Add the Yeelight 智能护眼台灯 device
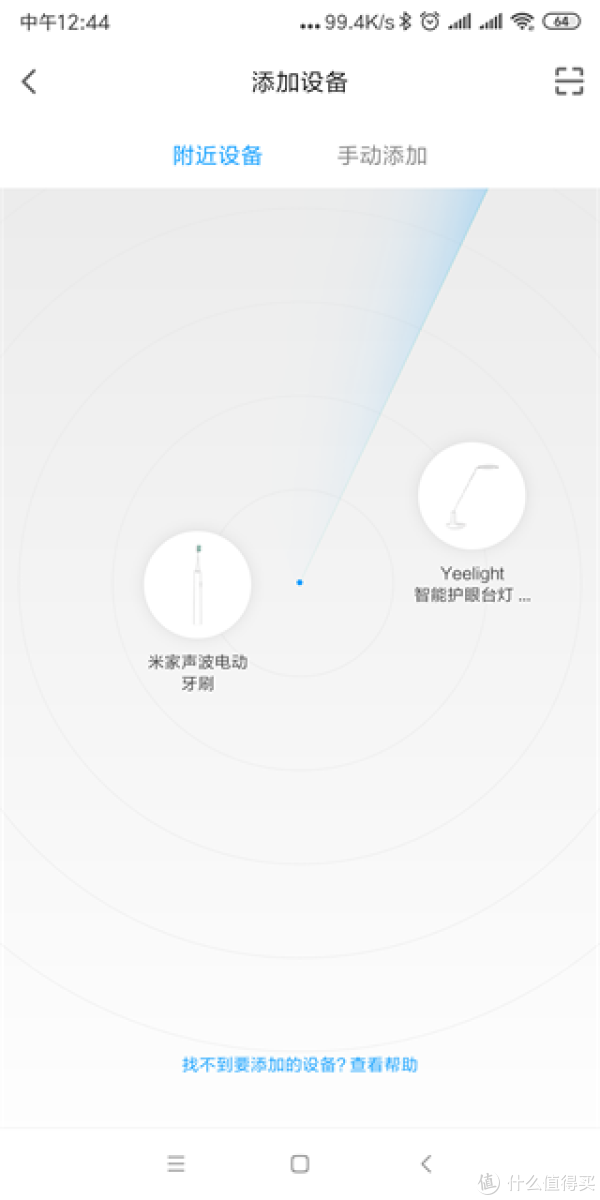This screenshot has width=600, height=1200. coord(472,496)
